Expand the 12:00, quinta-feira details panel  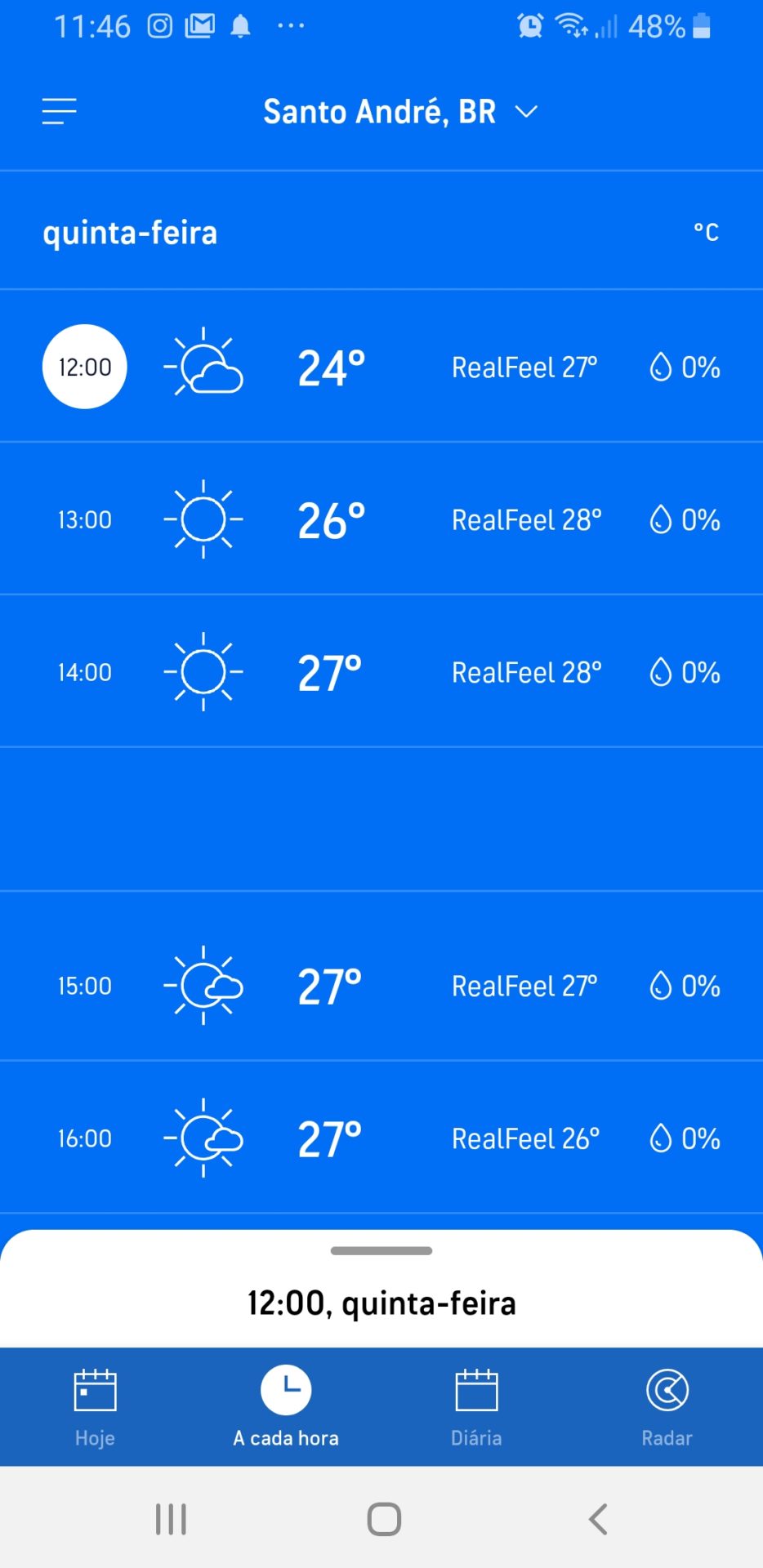[381, 1251]
